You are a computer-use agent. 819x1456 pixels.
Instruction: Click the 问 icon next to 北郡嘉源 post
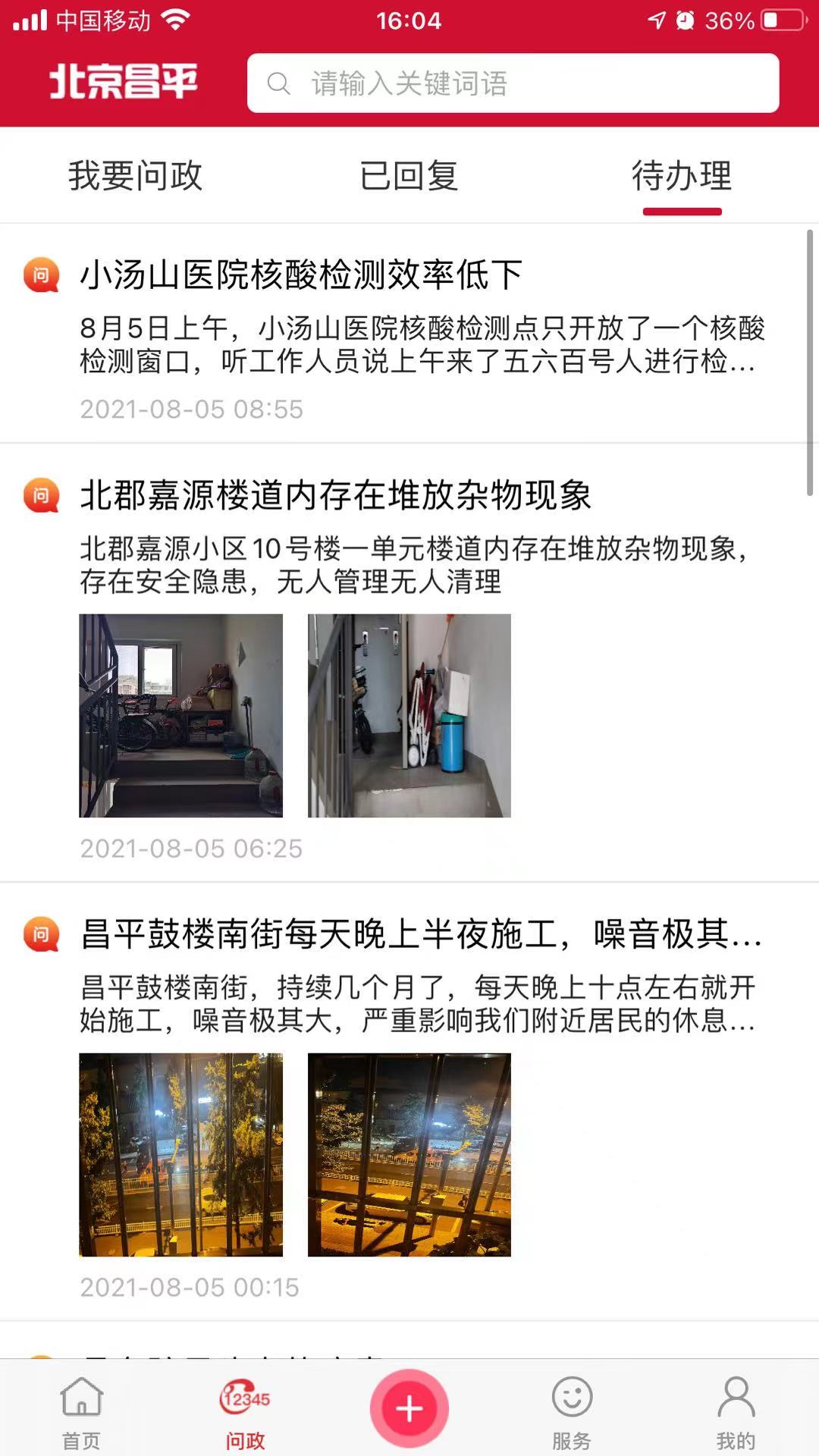[x=42, y=494]
